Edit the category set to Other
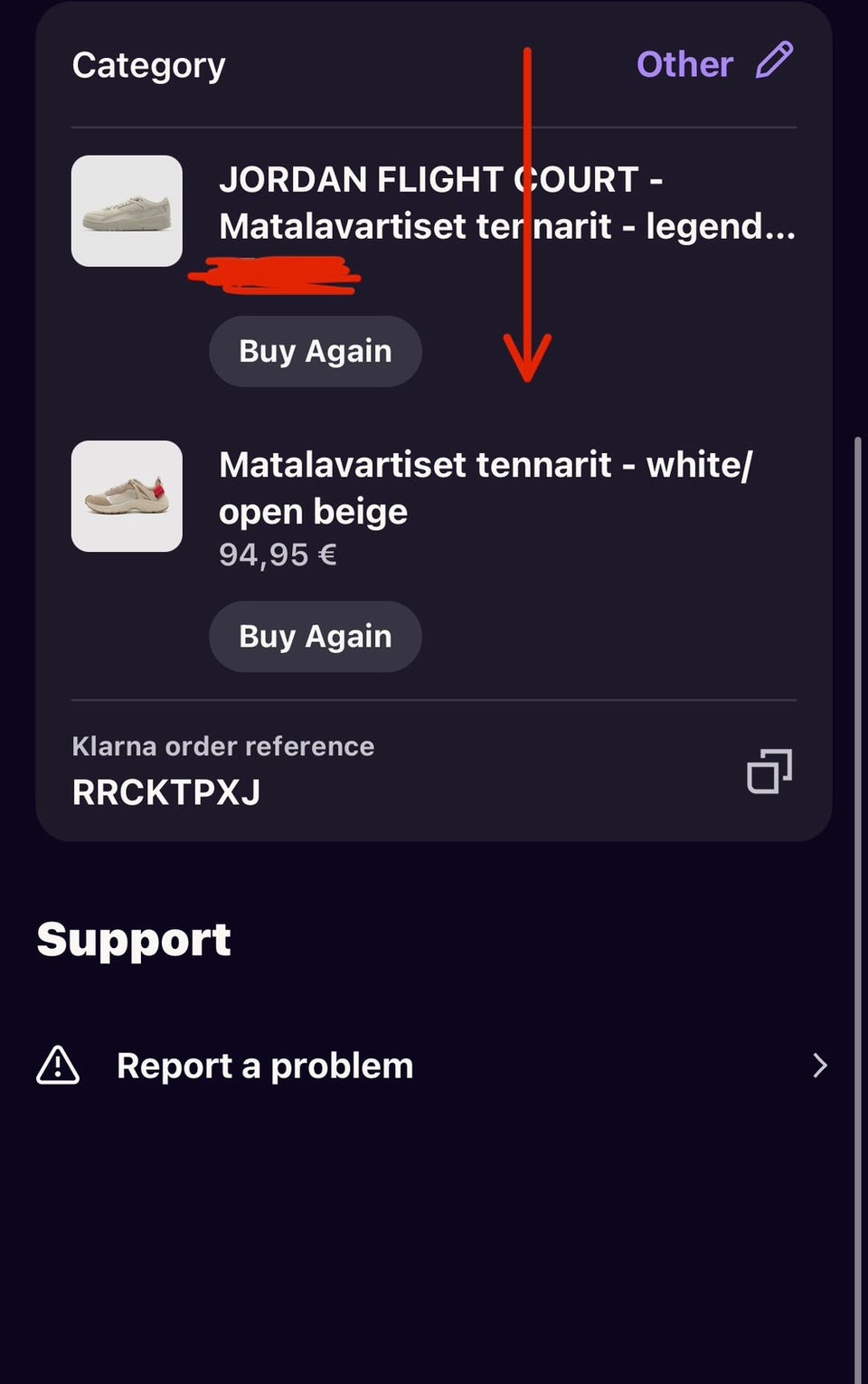 [774, 62]
